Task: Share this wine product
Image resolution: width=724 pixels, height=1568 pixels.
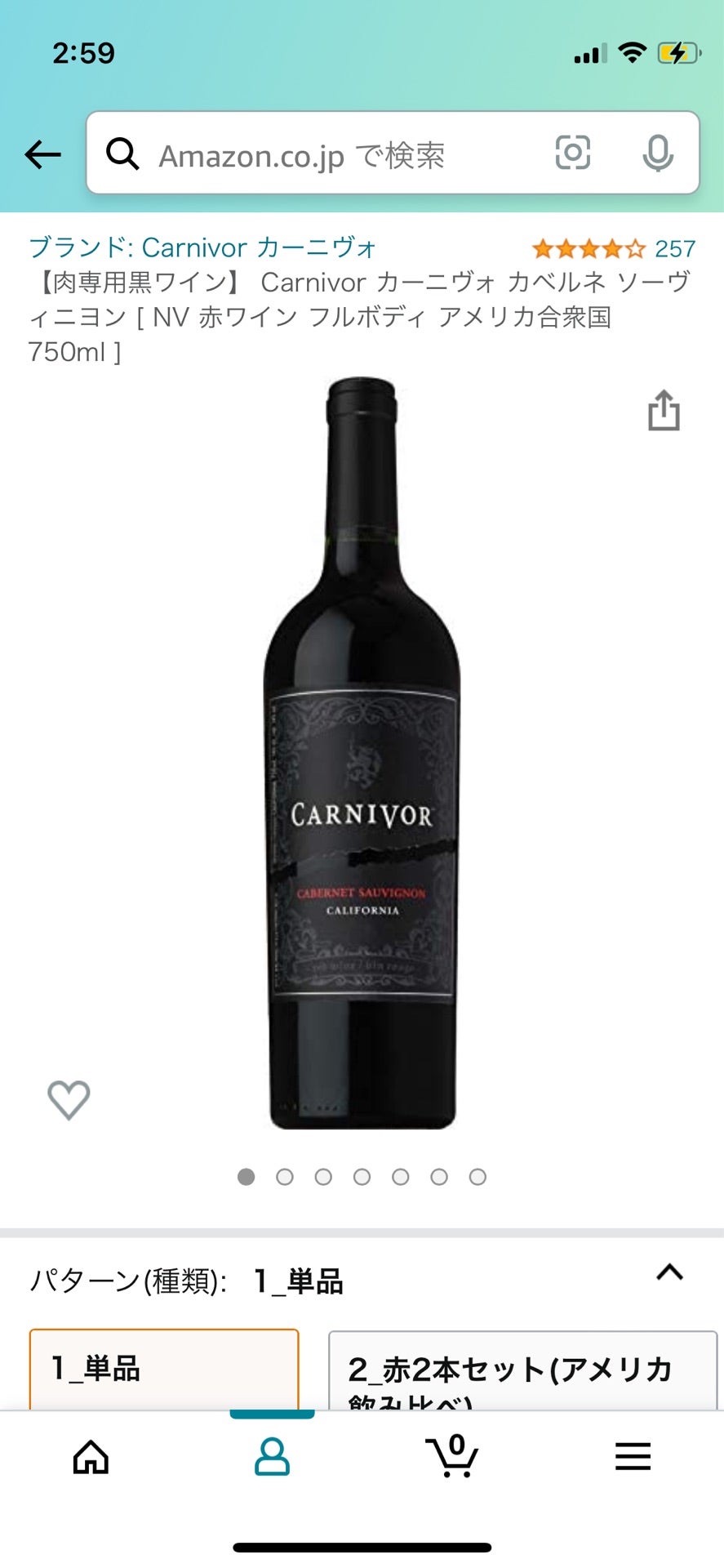Action: click(x=664, y=411)
